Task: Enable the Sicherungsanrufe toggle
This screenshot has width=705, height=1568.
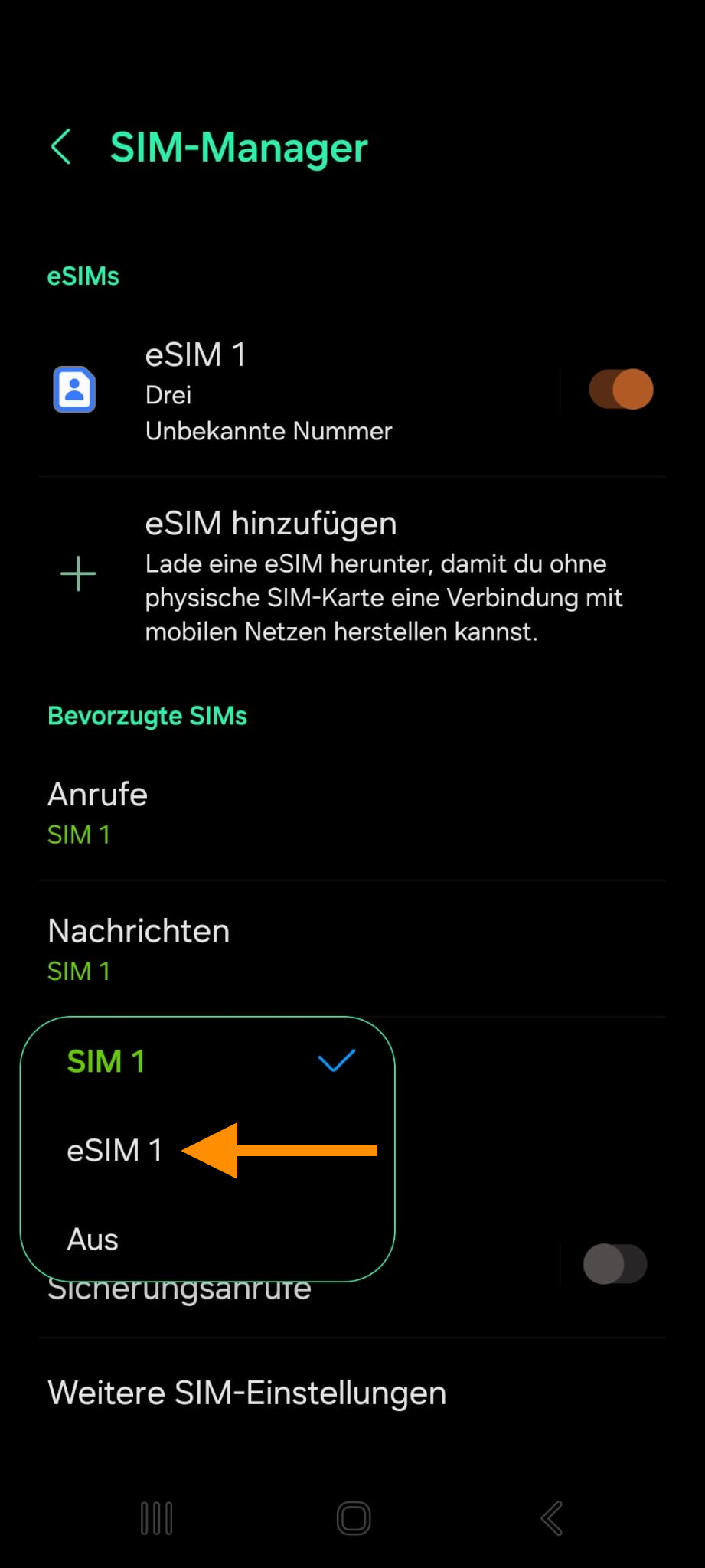Action: (x=615, y=1263)
